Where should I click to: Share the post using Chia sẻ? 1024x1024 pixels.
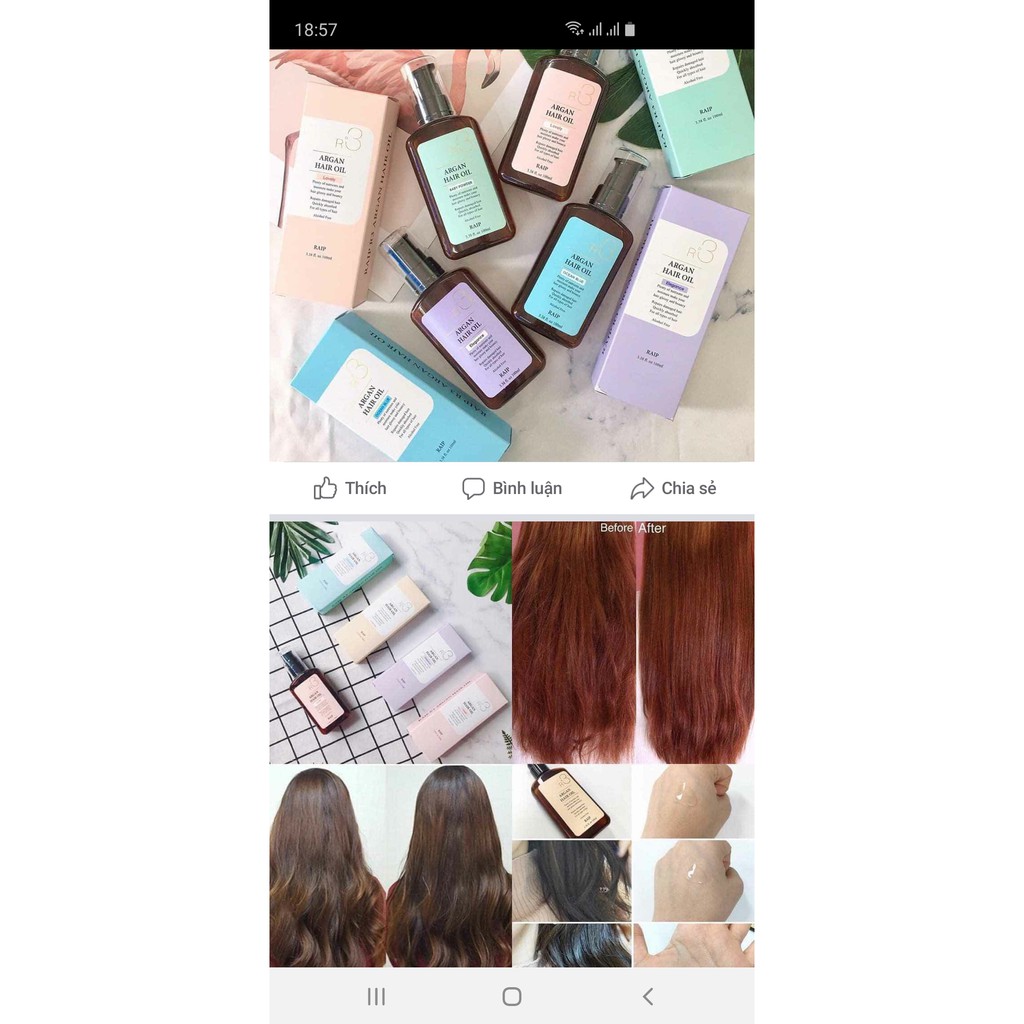coord(673,488)
